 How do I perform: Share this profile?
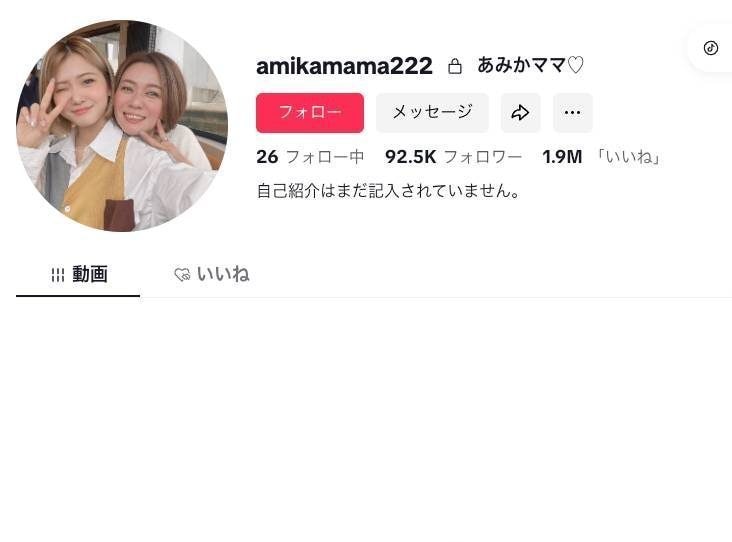520,113
